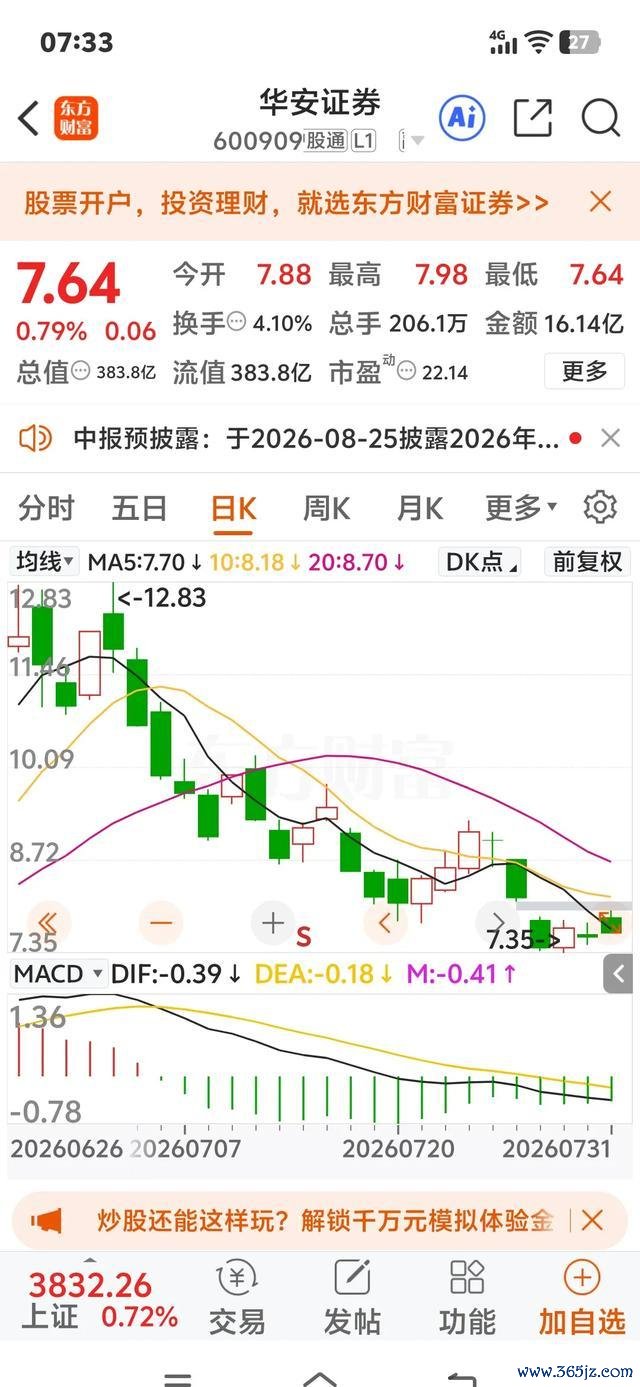Image resolution: width=640 pixels, height=1387 pixels.
Task: Close the 炒股还能这样玩 banner
Action: coord(592,1220)
